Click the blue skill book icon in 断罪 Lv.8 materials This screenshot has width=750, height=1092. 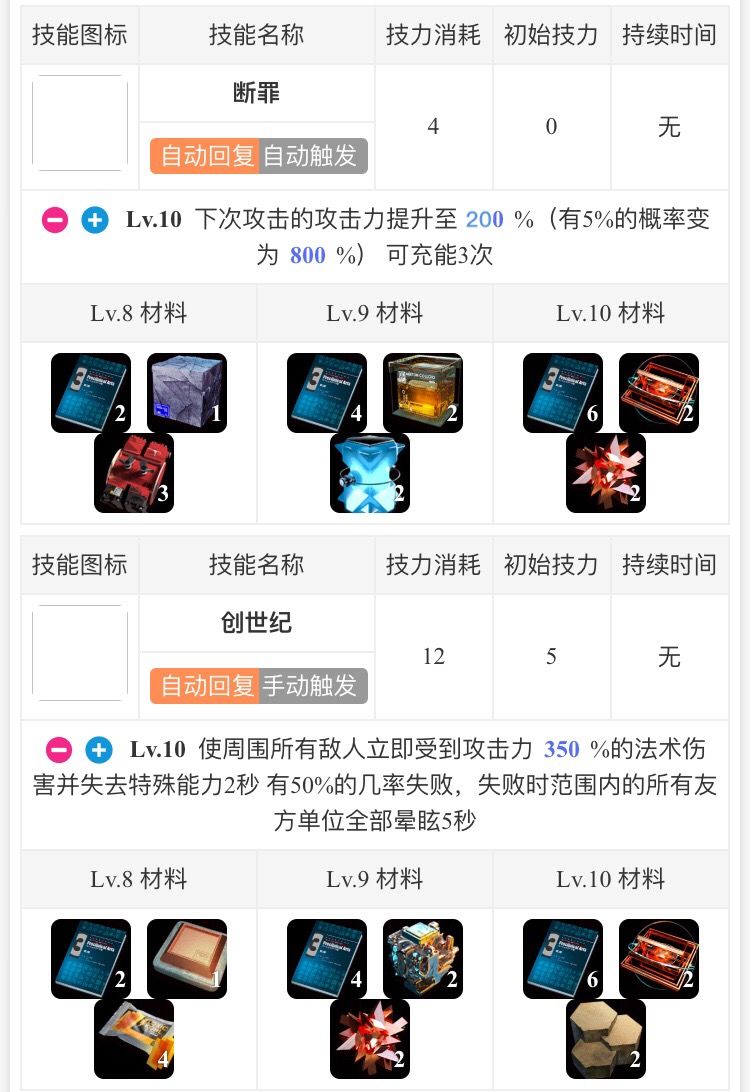click(90, 392)
